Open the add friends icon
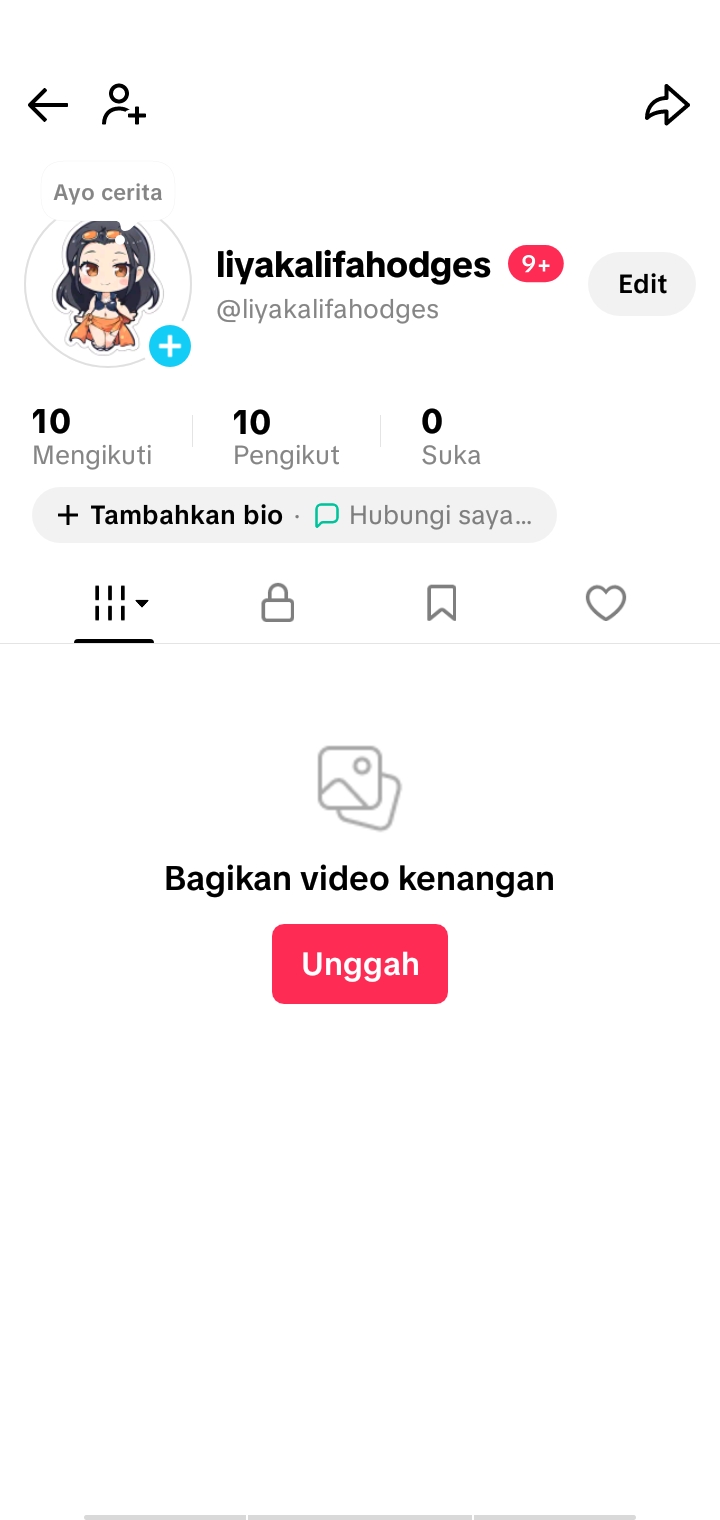This screenshot has height=1520, width=720. coord(123,105)
